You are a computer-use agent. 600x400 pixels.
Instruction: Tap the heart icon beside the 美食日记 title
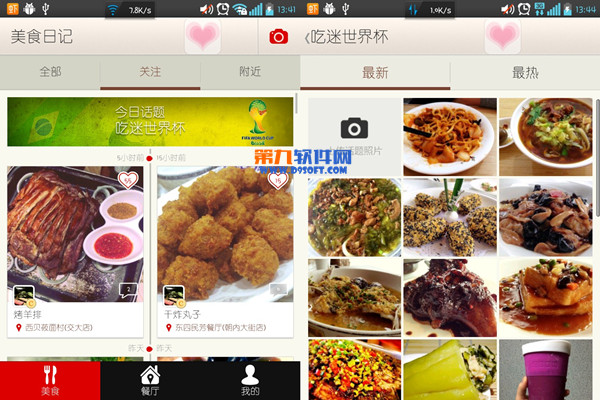click(x=203, y=37)
